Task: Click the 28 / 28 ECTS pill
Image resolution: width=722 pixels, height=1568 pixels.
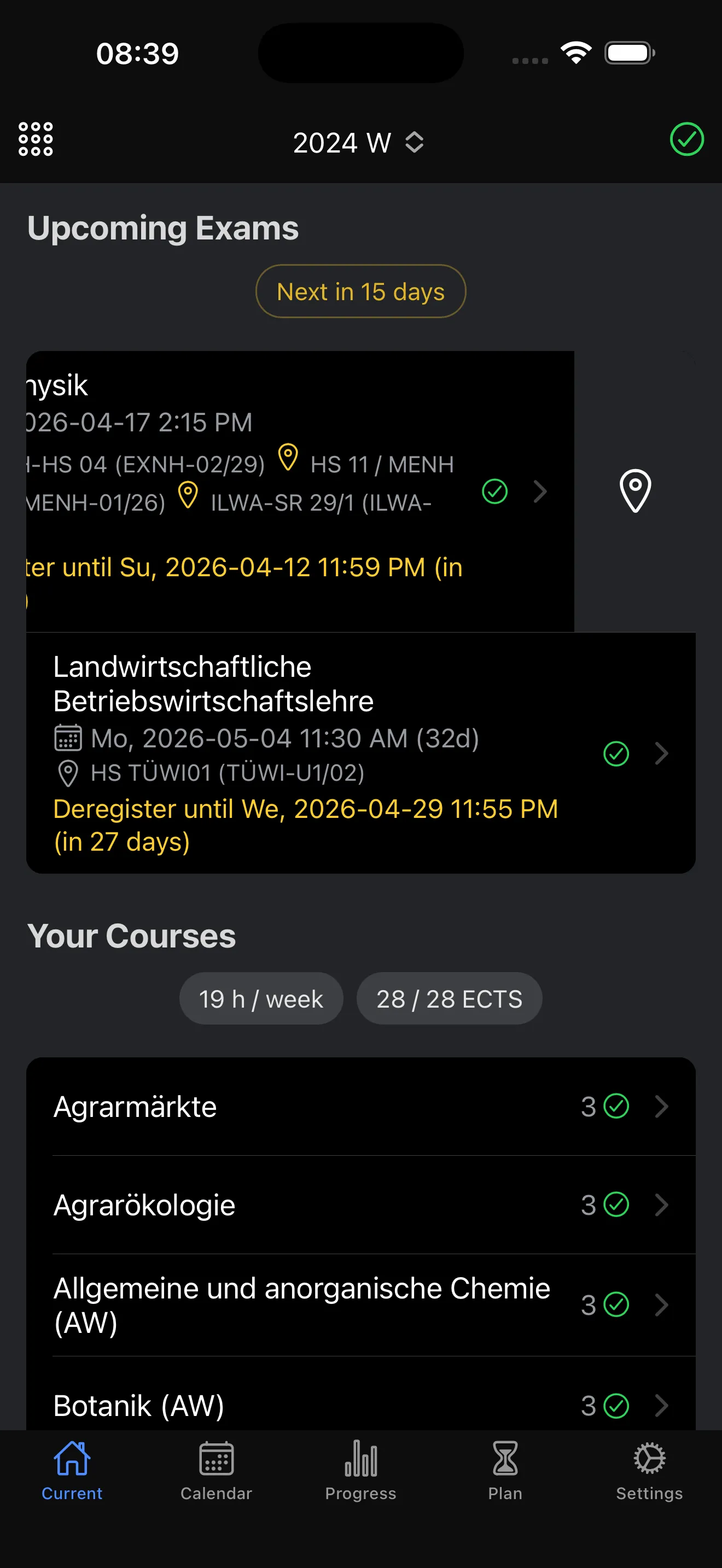Action: [449, 998]
